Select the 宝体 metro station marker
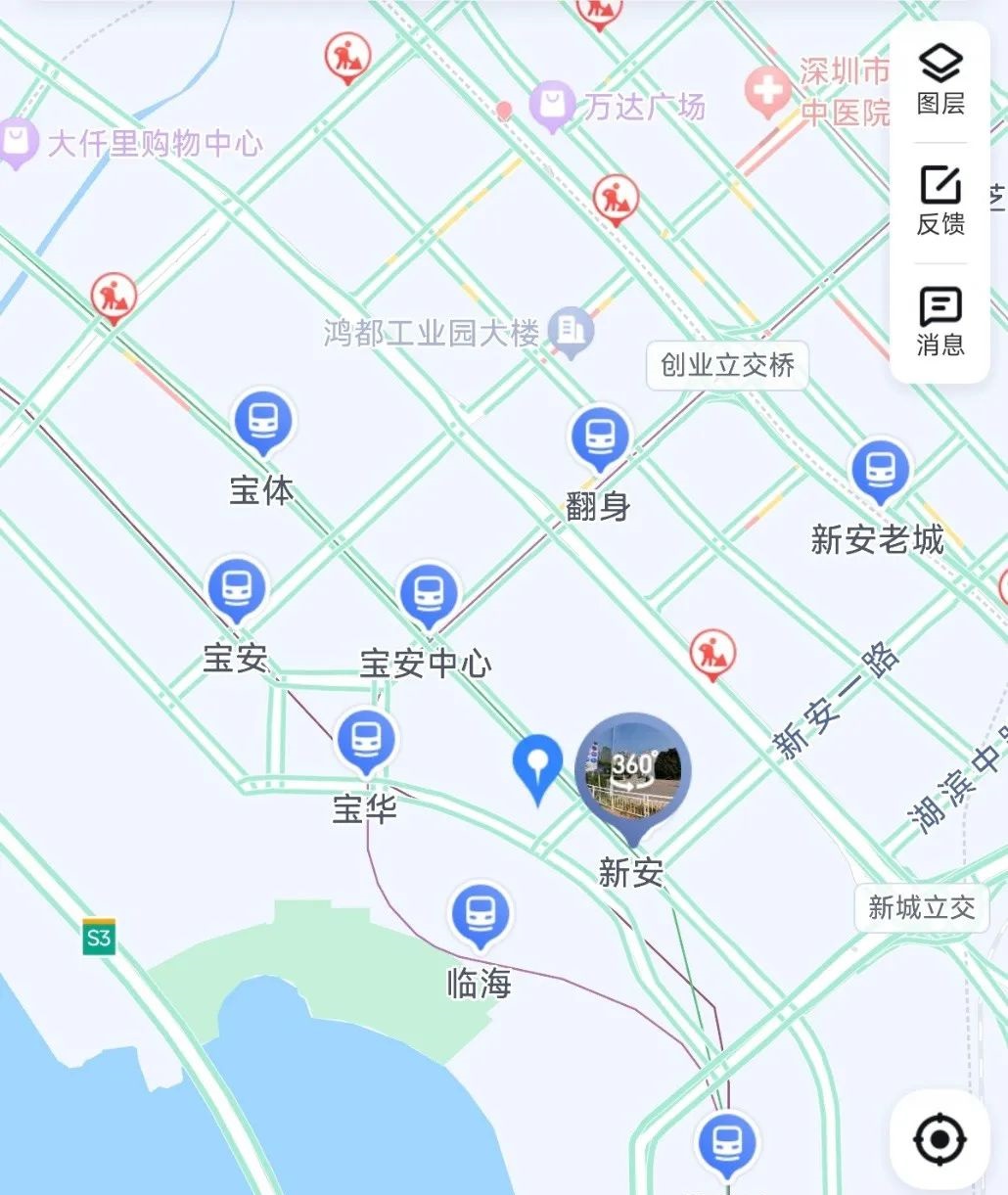 coord(262,422)
